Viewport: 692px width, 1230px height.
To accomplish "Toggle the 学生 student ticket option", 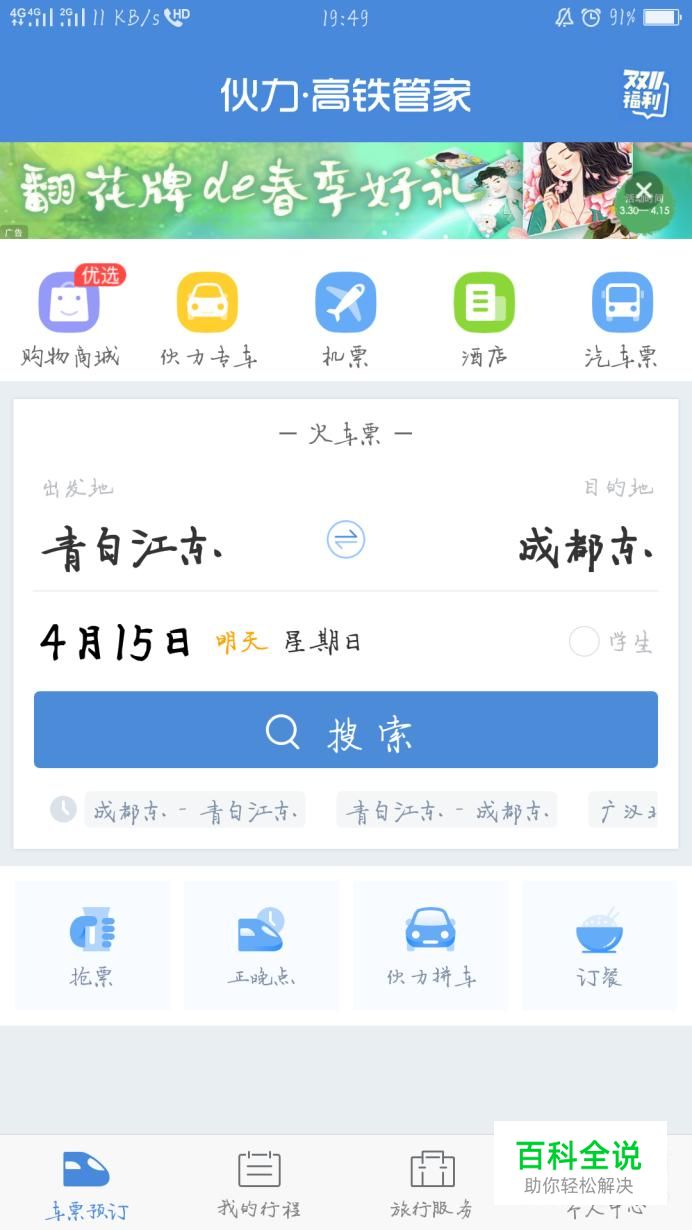I will tap(584, 641).
